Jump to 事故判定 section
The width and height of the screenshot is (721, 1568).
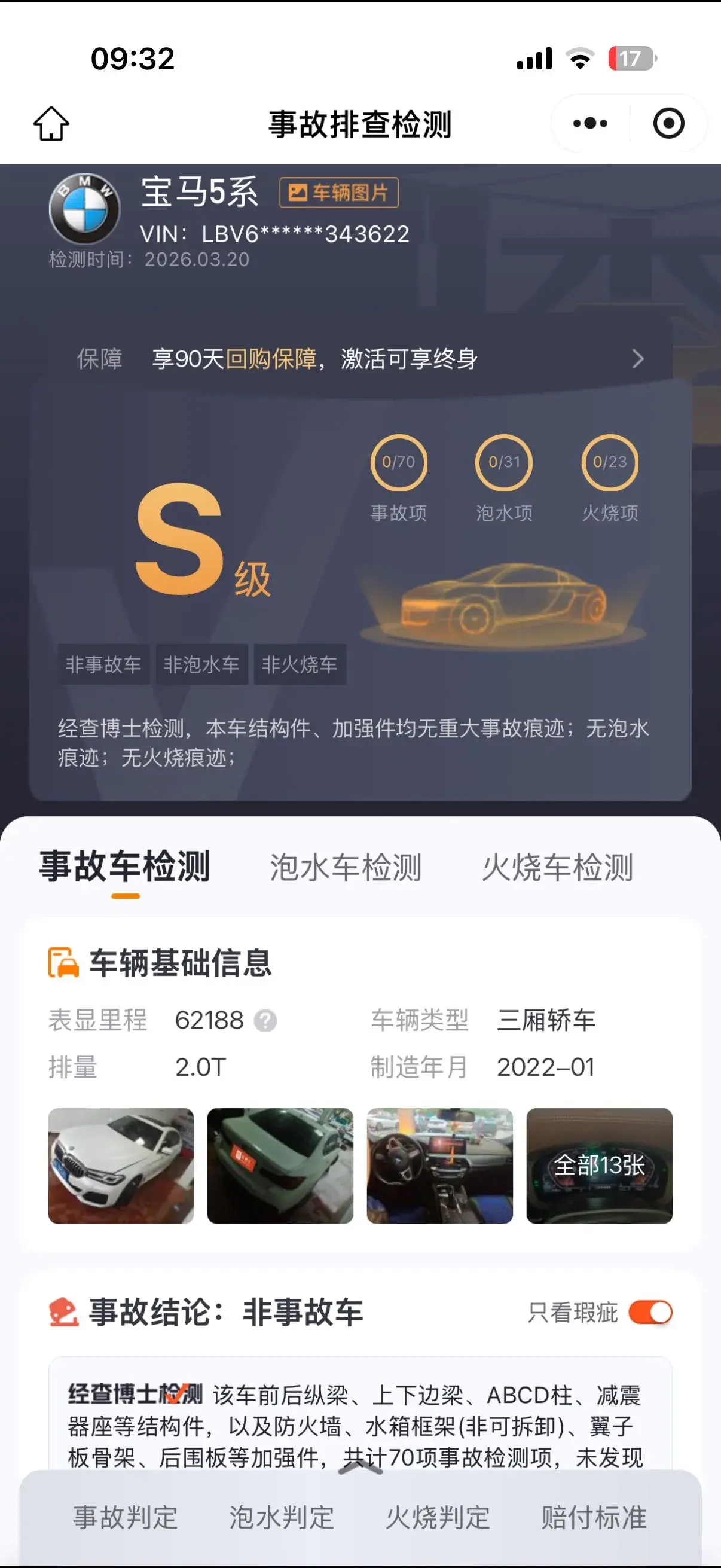pyautogui.click(x=126, y=1518)
